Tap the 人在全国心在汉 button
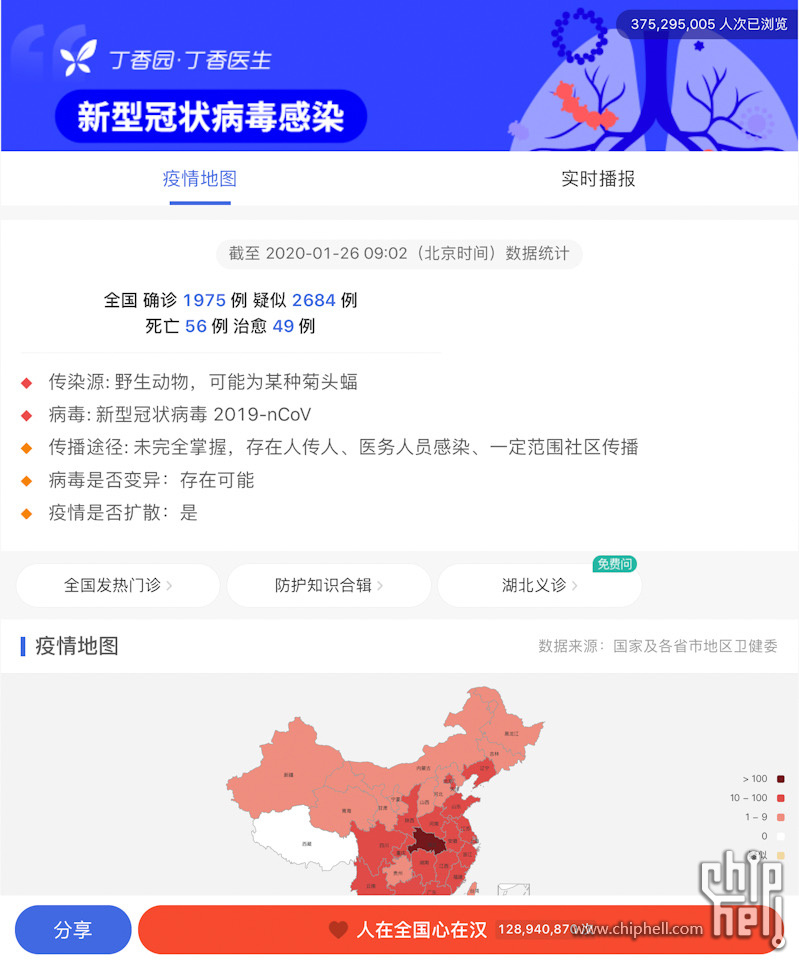Viewport: 799px width, 964px height. click(x=420, y=930)
